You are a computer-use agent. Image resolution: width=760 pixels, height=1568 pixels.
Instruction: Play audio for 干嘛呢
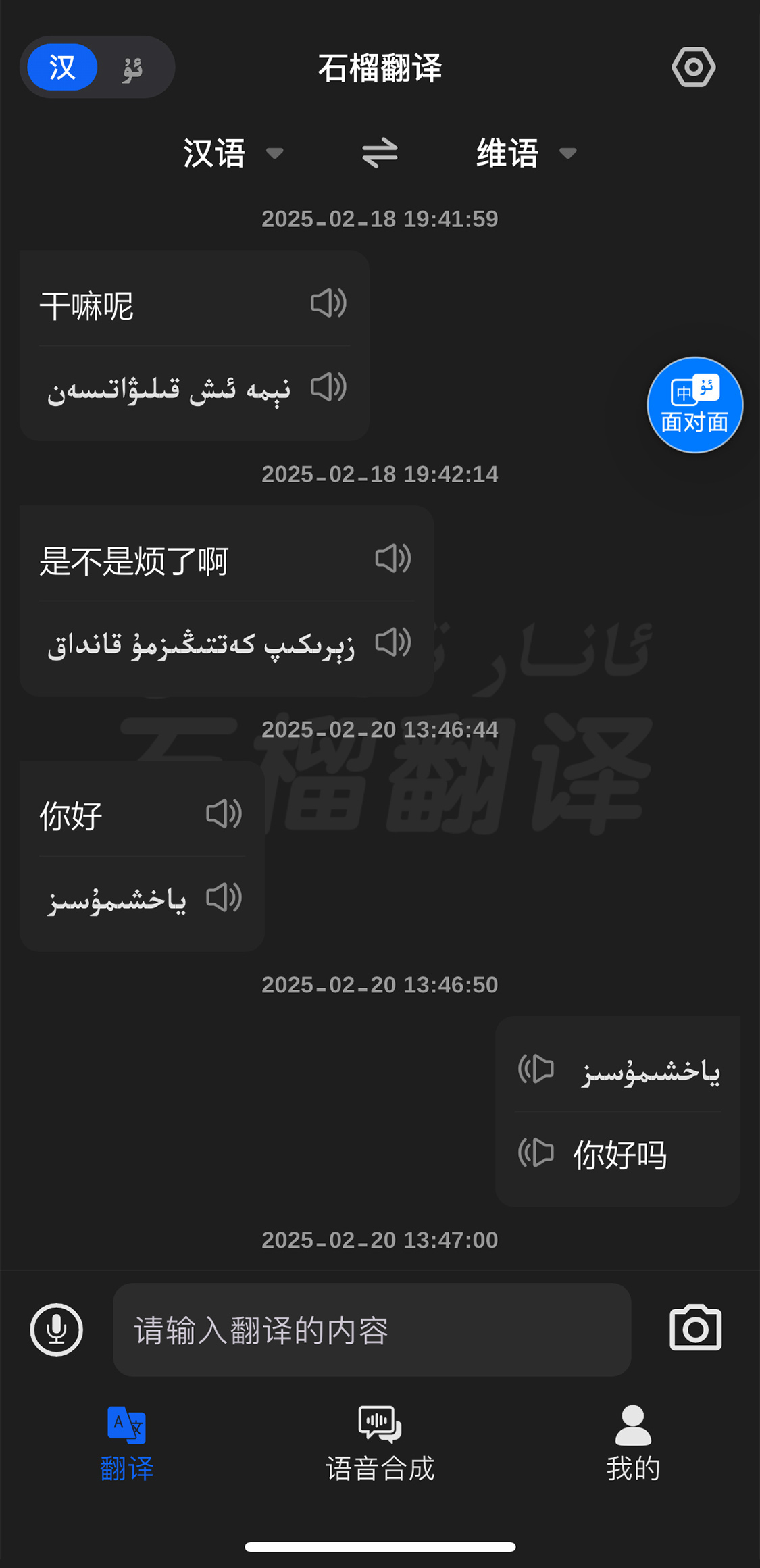point(328,303)
